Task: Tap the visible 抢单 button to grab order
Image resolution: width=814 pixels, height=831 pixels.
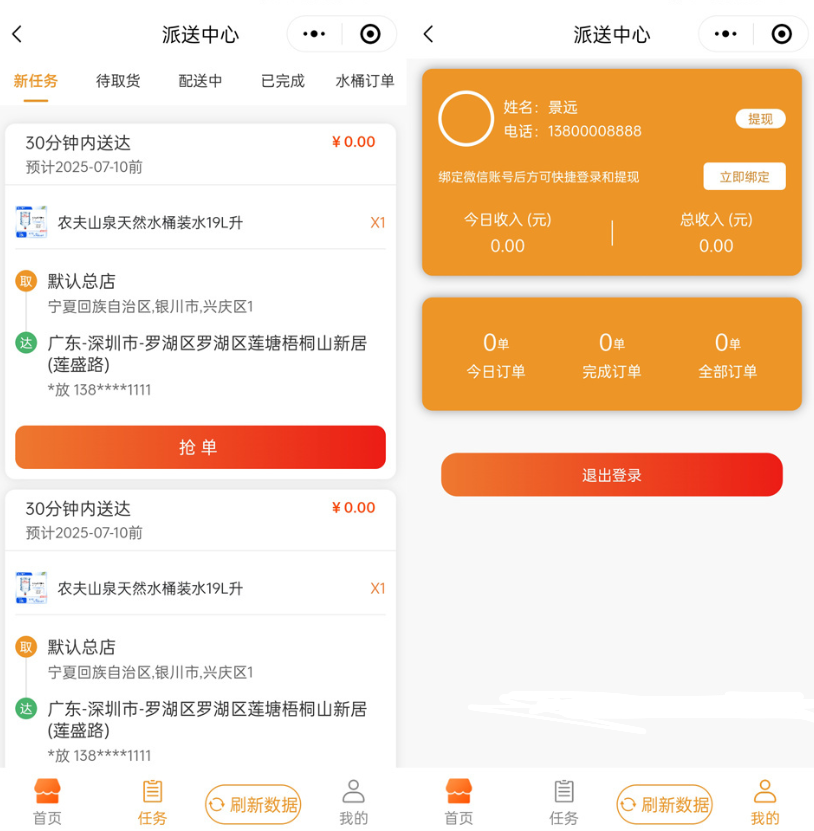Action: 200,447
